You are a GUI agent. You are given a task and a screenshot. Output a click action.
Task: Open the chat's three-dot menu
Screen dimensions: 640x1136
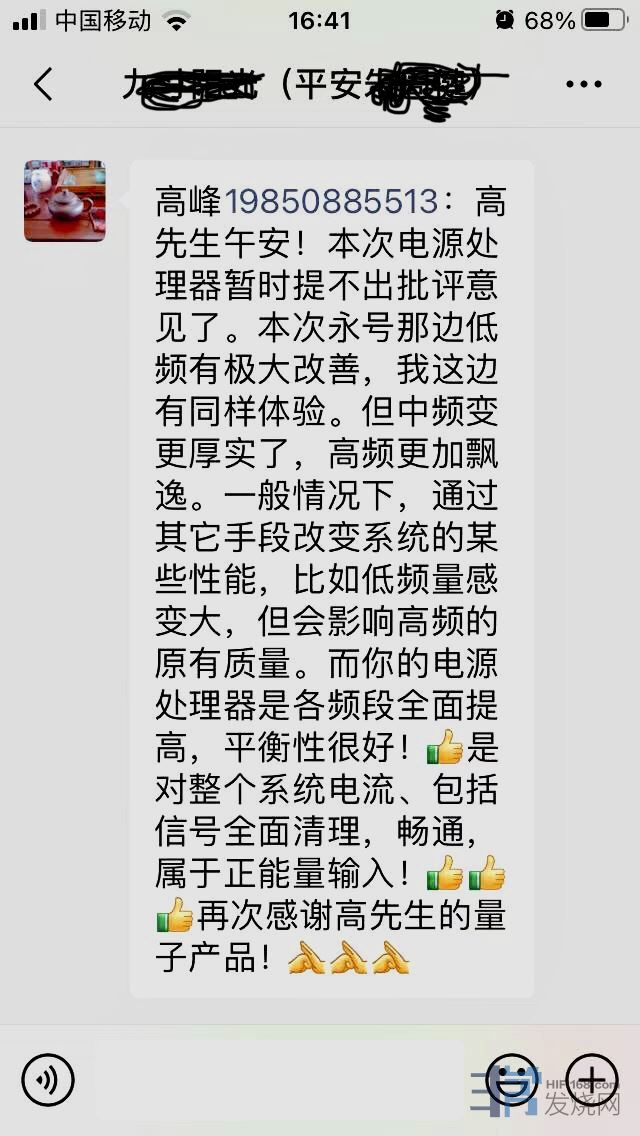pos(583,85)
